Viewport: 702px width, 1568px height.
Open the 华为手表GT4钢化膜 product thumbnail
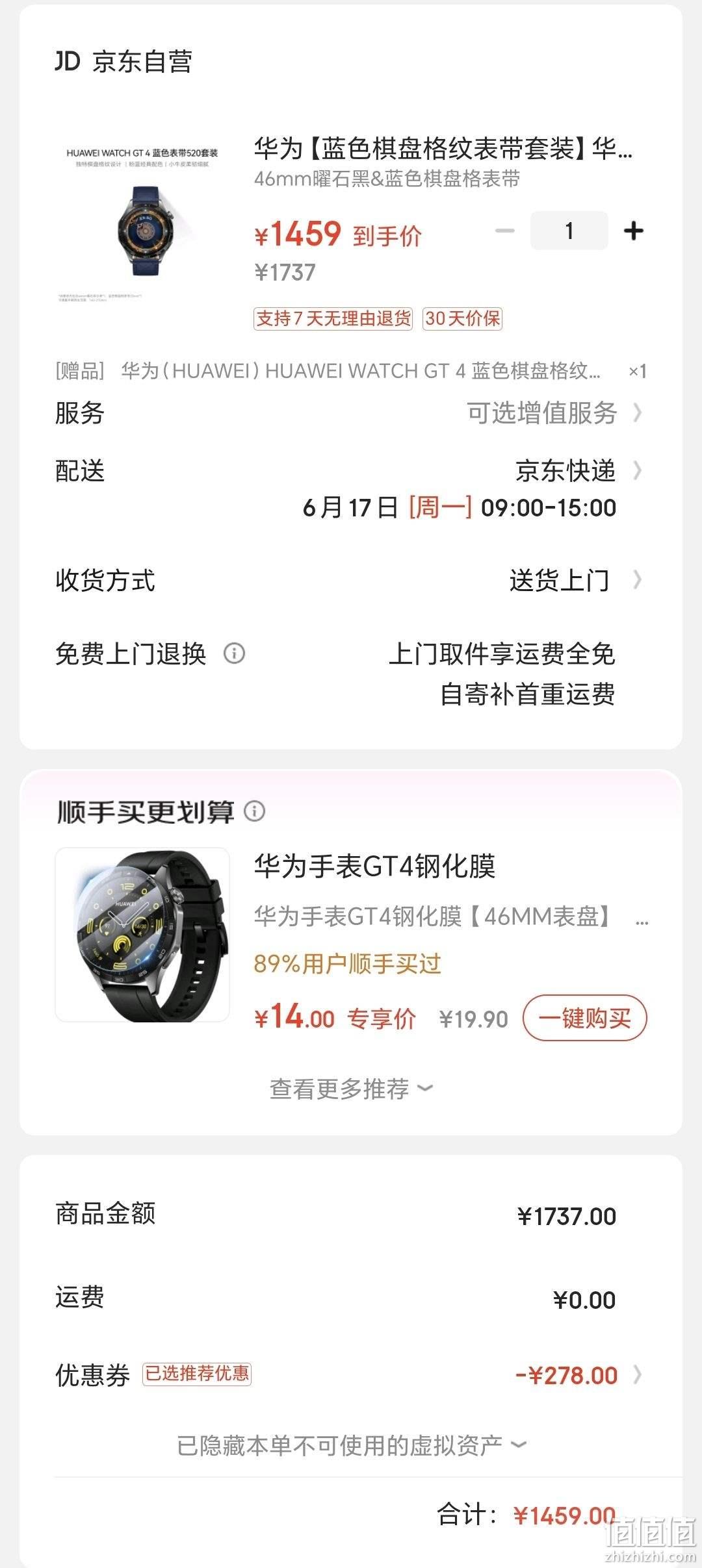[142, 935]
